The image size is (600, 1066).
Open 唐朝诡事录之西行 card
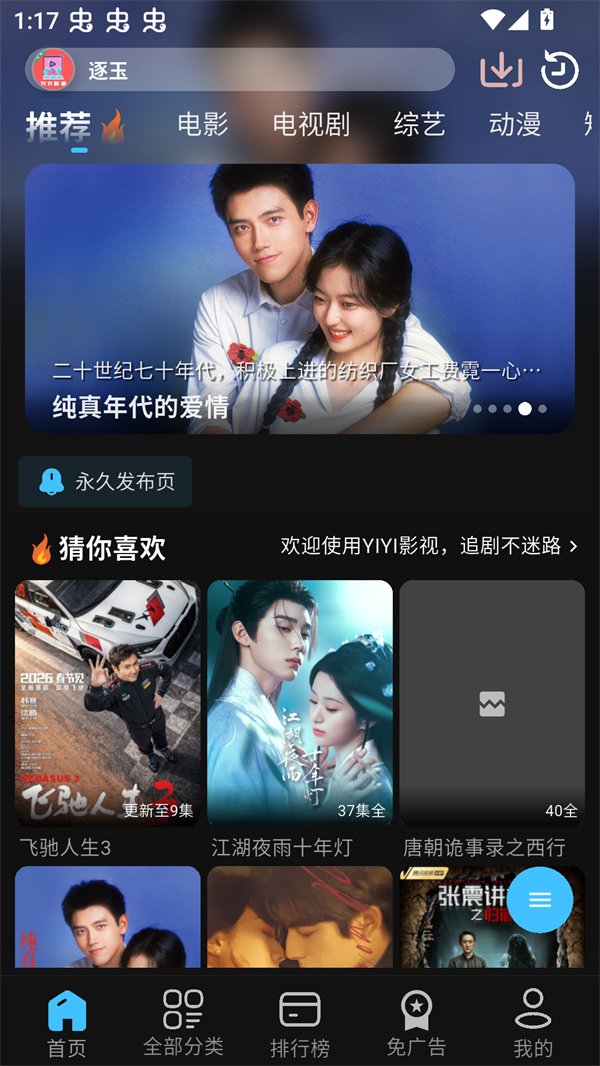(492, 703)
